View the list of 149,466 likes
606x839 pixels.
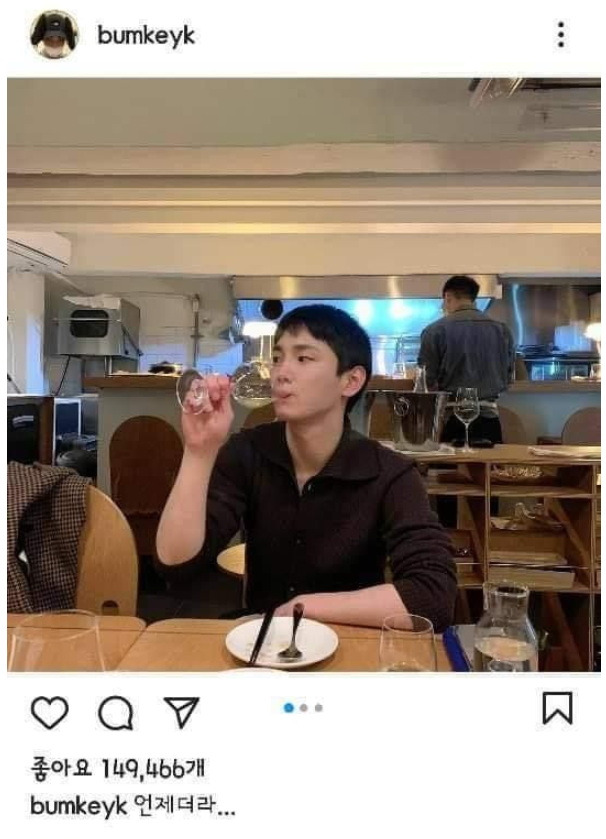click(118, 769)
